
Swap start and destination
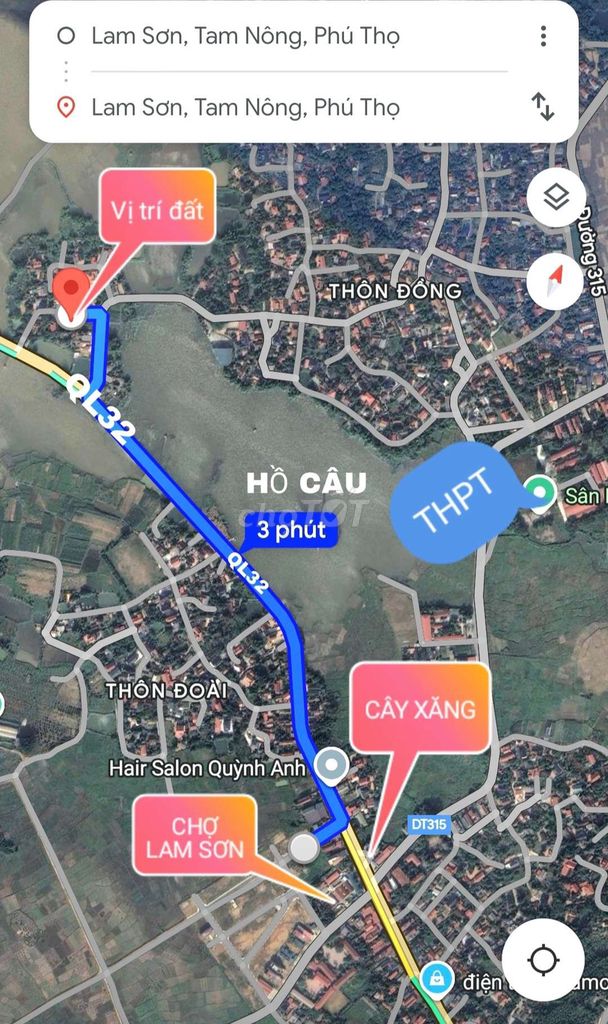(x=543, y=106)
